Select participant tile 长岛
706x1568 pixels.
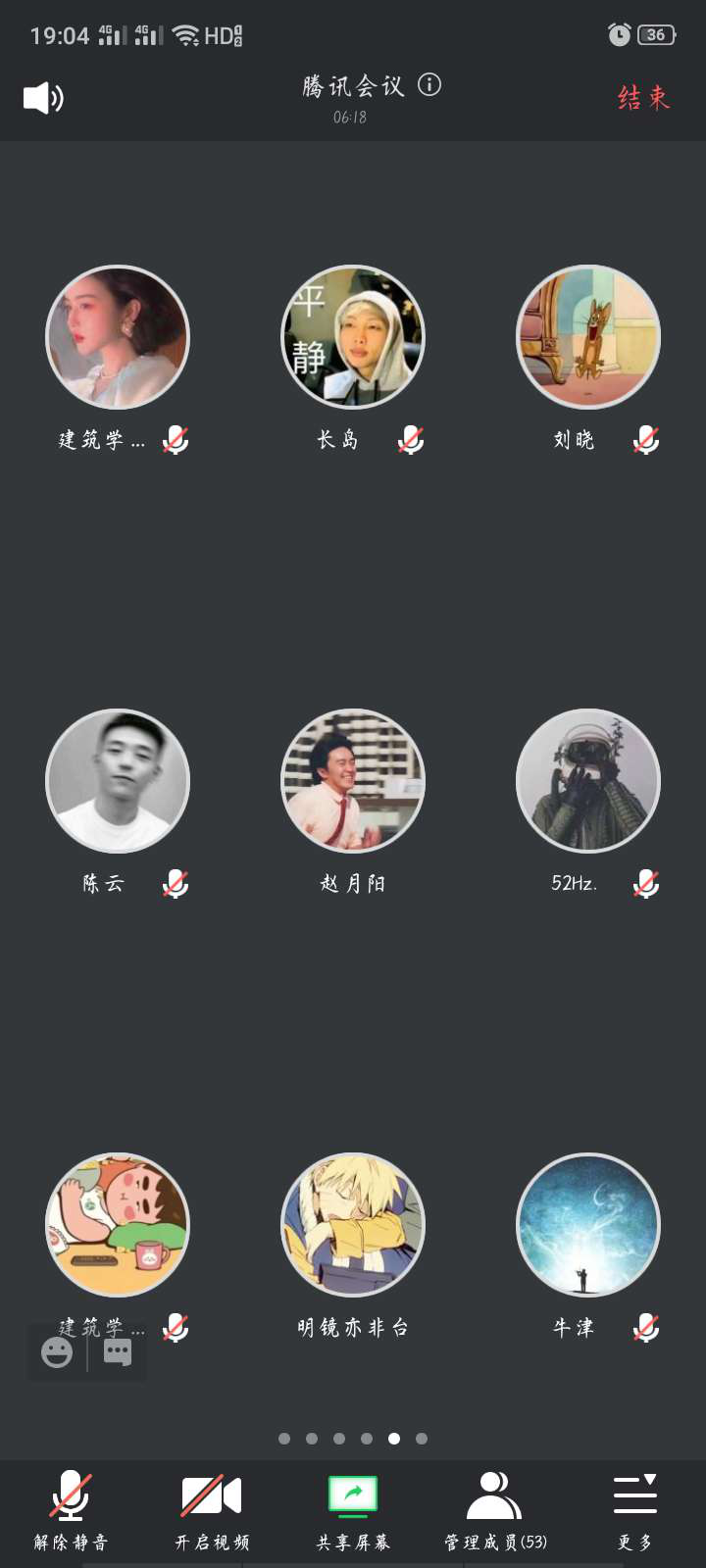pyautogui.click(x=353, y=338)
